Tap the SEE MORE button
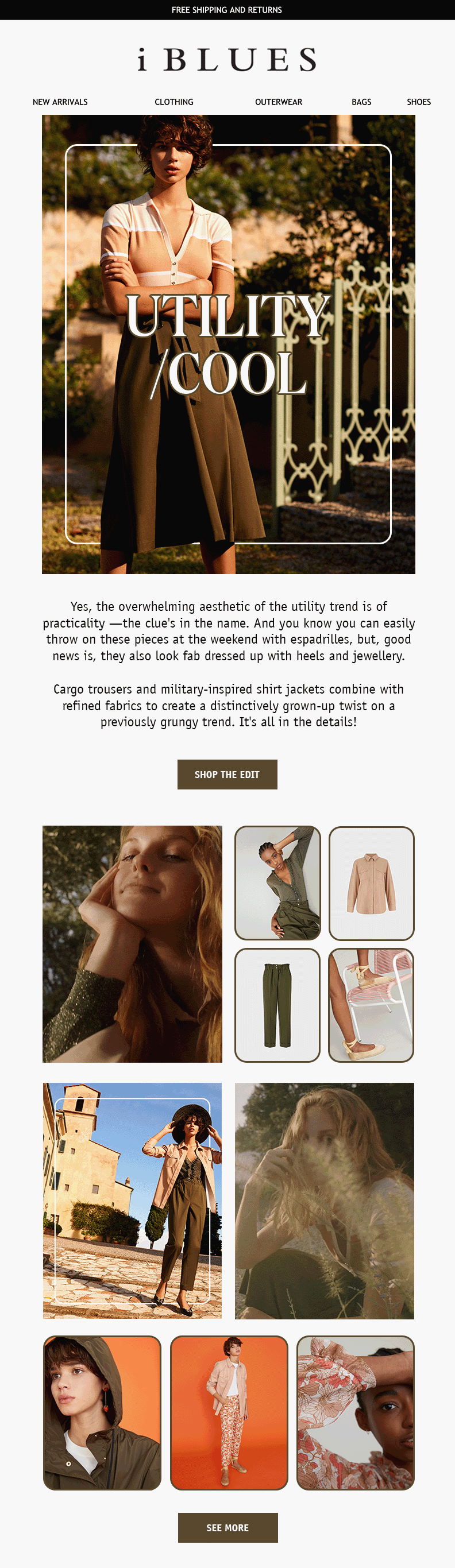The height and width of the screenshot is (1568, 455). pos(227,1527)
